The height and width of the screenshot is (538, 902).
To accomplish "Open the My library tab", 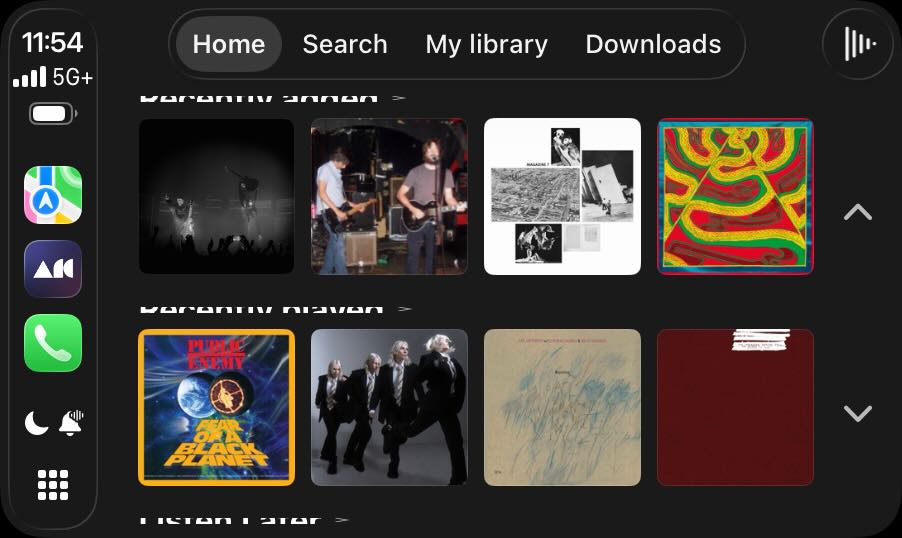I will click(486, 45).
